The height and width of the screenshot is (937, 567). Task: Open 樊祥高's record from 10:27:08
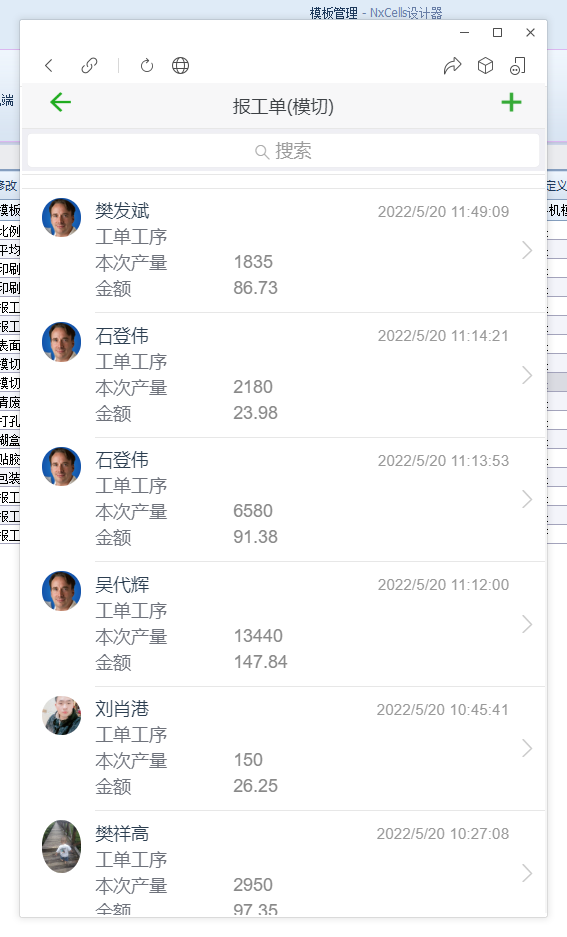pyautogui.click(x=283, y=864)
